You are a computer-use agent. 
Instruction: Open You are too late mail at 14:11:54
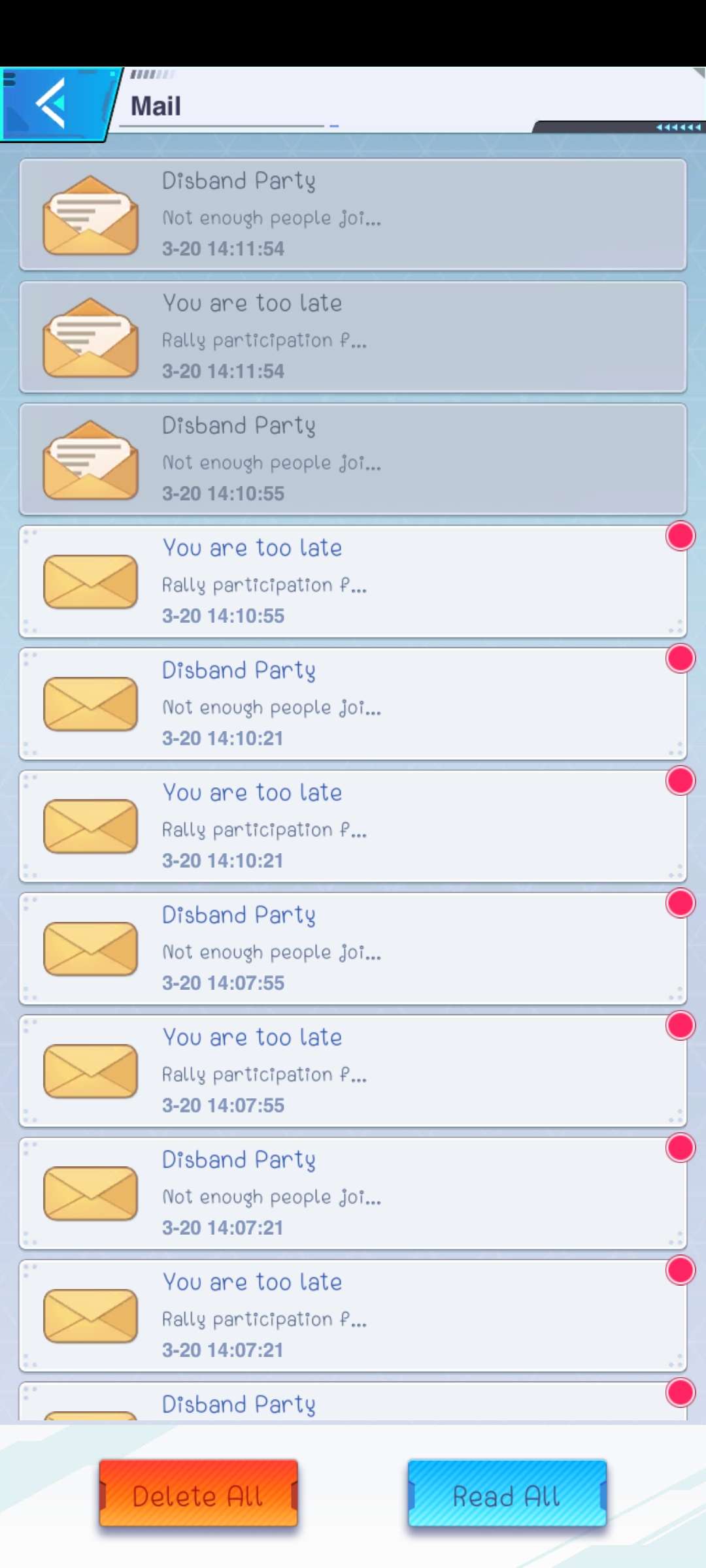click(353, 336)
